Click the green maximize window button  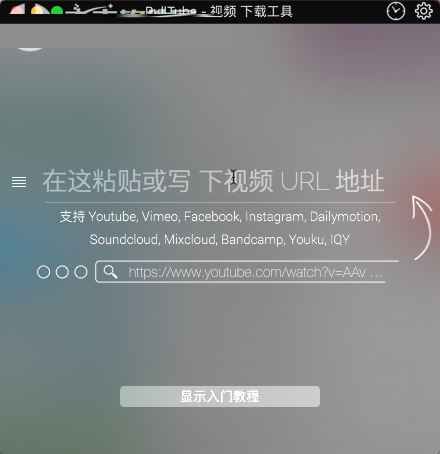[57, 11]
